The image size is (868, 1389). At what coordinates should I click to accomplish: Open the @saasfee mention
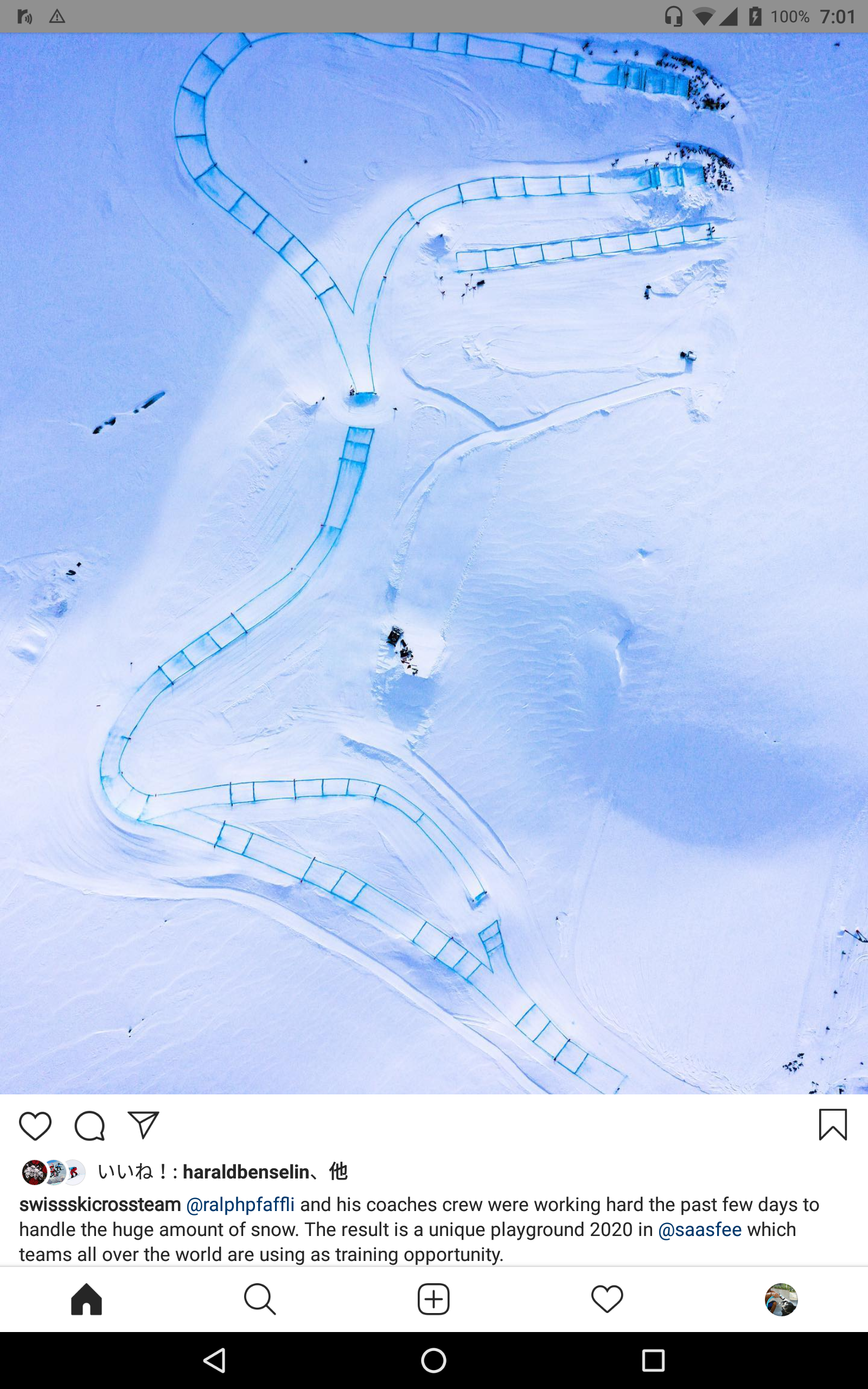(x=699, y=1229)
